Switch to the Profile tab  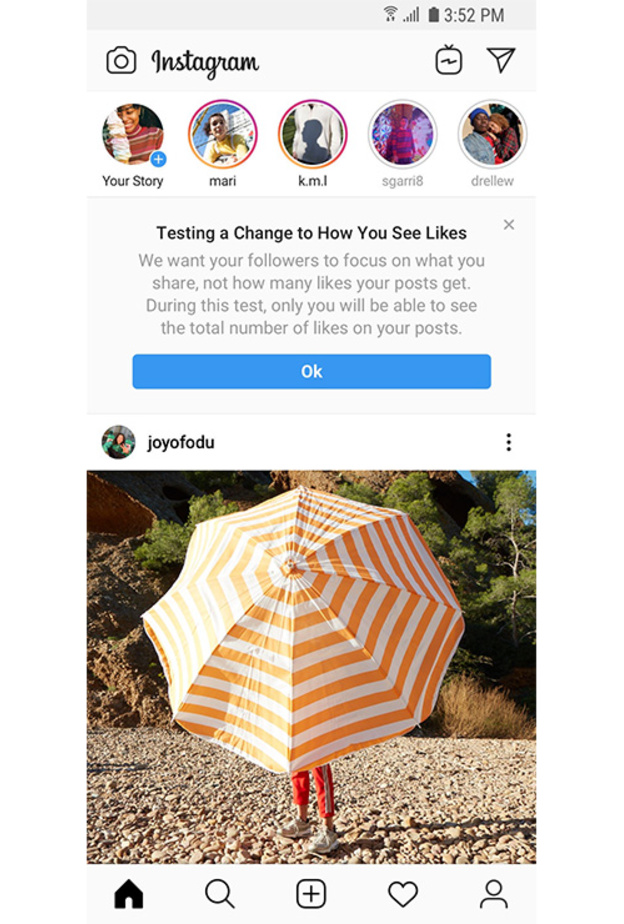pos(493,893)
